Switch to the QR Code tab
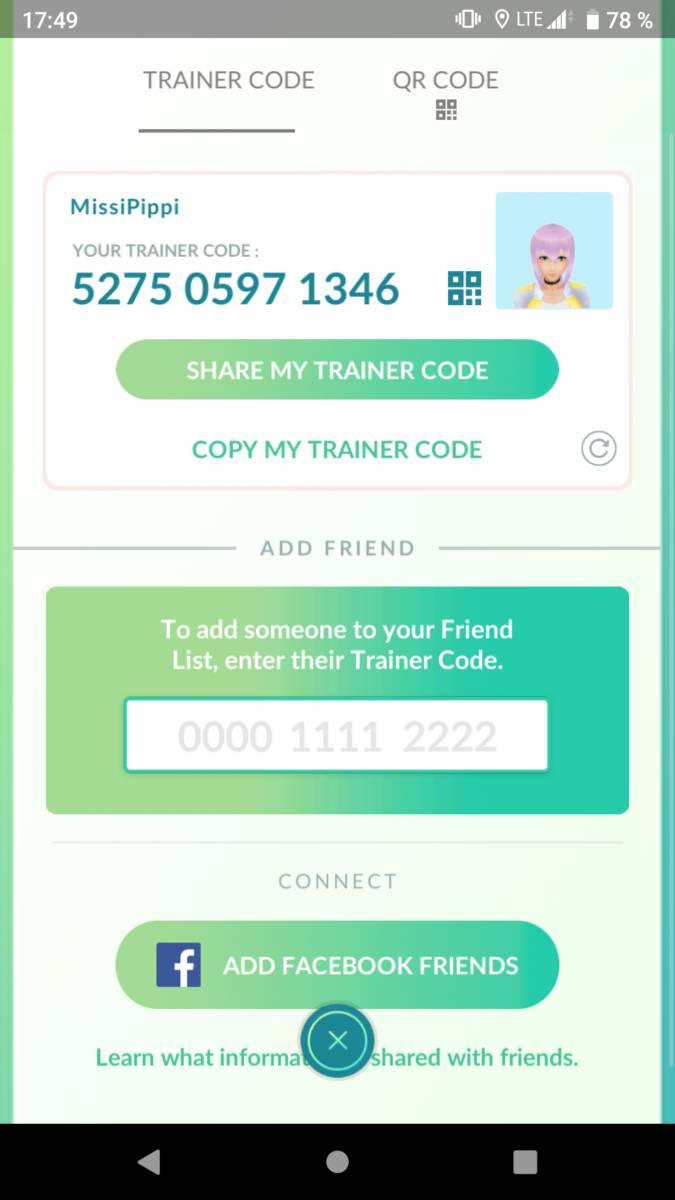Screen dimensions: 675x1200 [445, 93]
